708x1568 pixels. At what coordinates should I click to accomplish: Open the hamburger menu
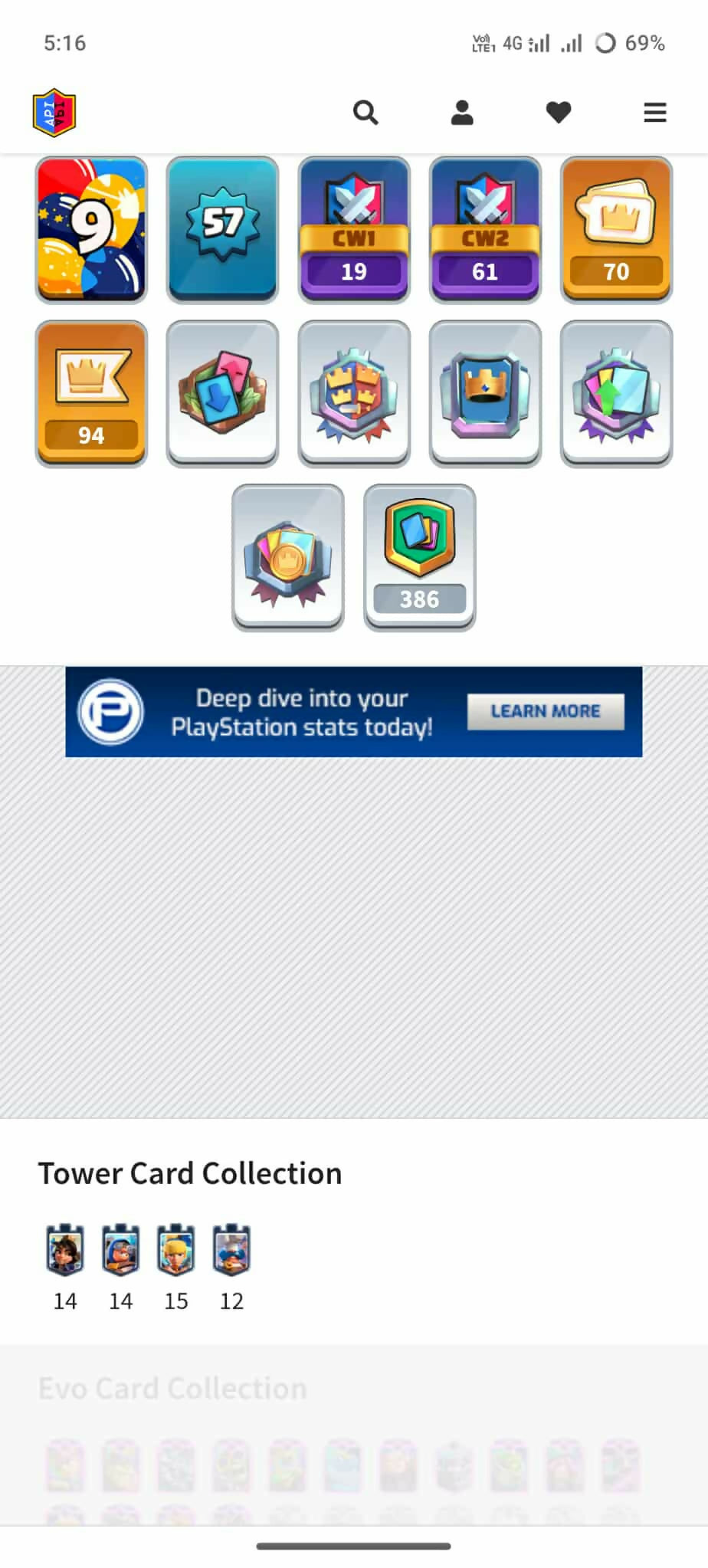654,113
